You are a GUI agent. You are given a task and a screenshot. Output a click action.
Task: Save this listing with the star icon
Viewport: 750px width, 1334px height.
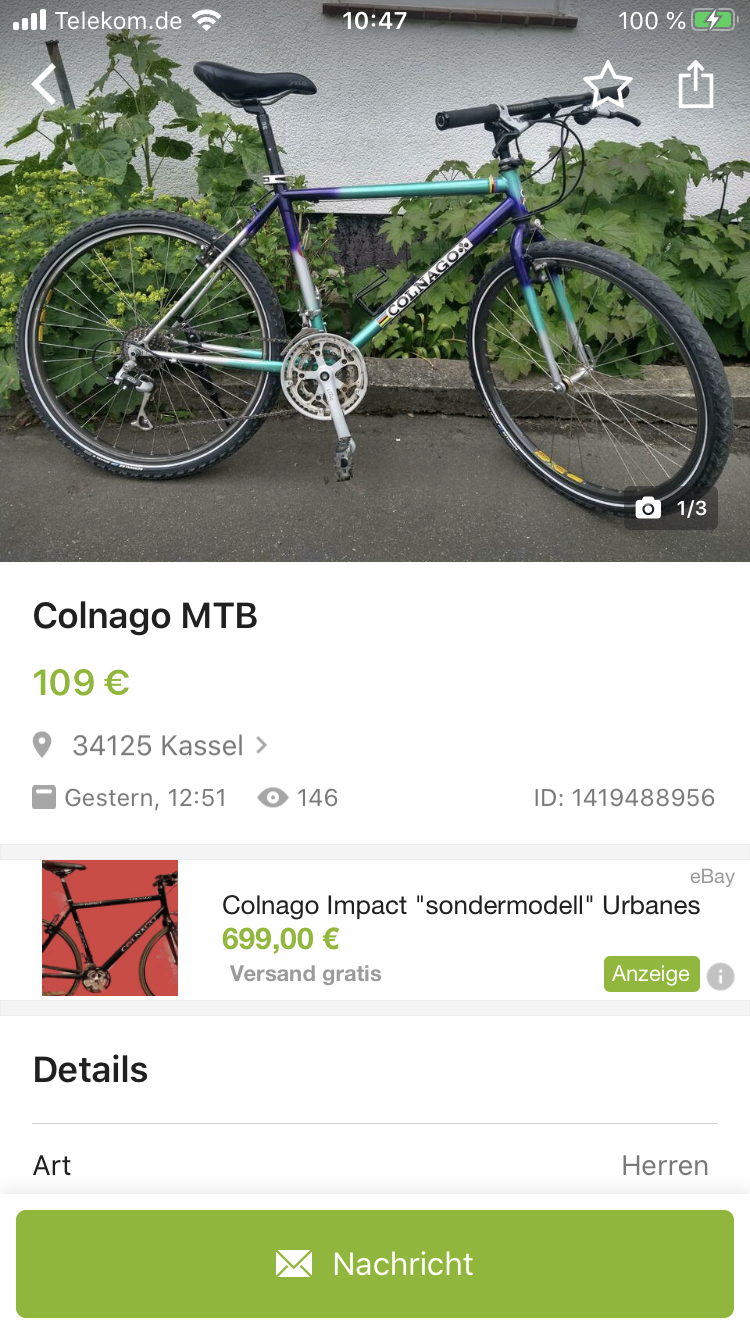[x=608, y=85]
